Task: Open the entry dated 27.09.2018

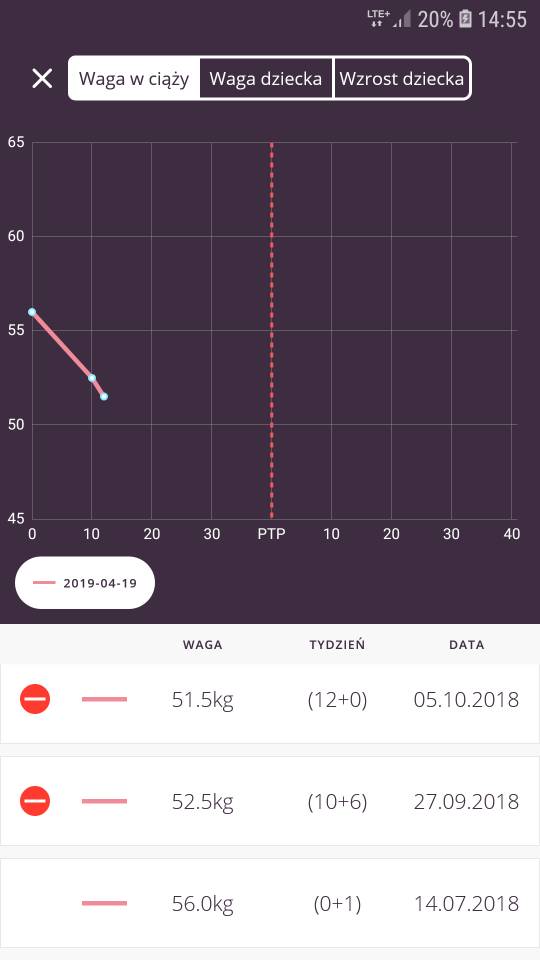Action: tap(270, 801)
